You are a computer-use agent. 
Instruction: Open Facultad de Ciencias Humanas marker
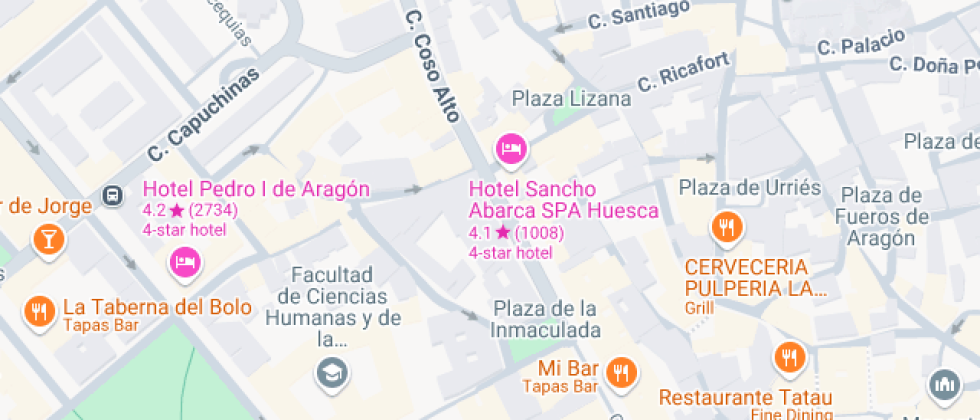tap(328, 374)
